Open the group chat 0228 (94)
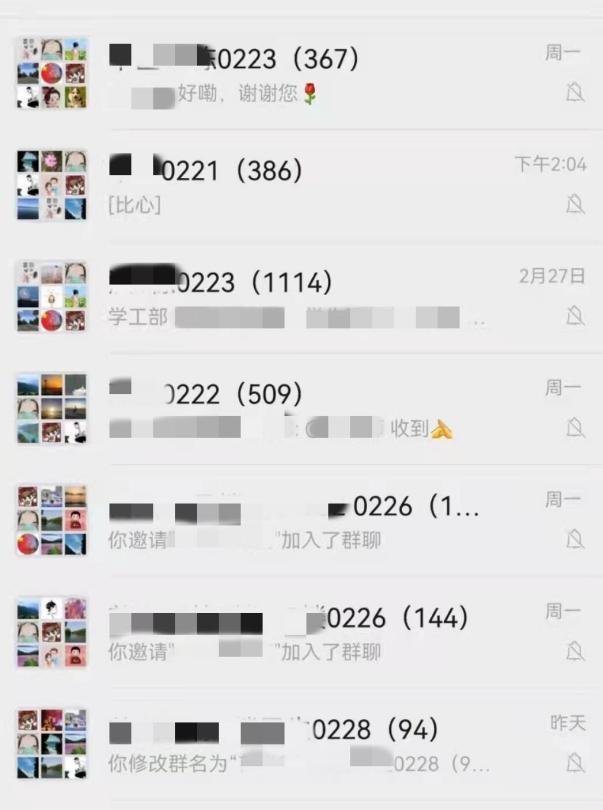This screenshot has width=603, height=810. 300,745
